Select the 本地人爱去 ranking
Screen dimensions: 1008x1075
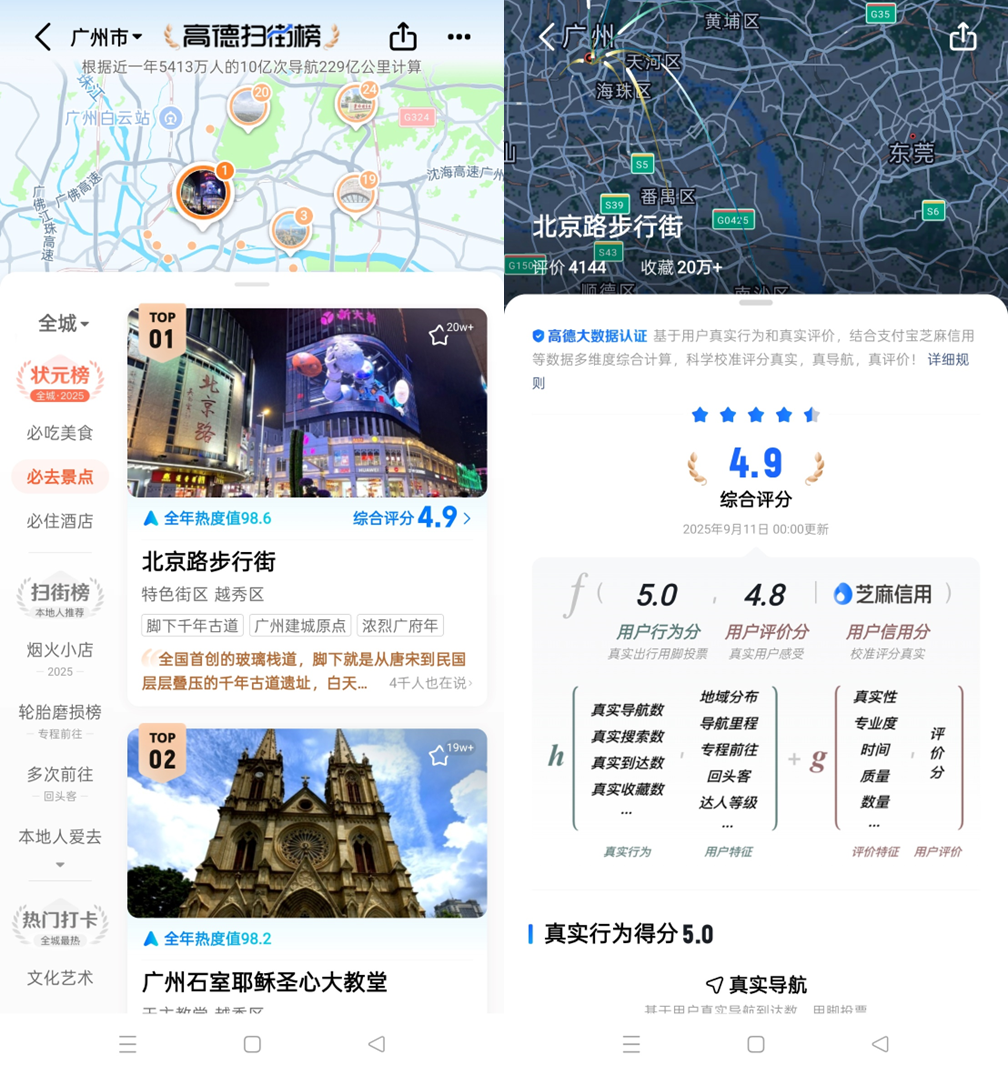tap(60, 836)
